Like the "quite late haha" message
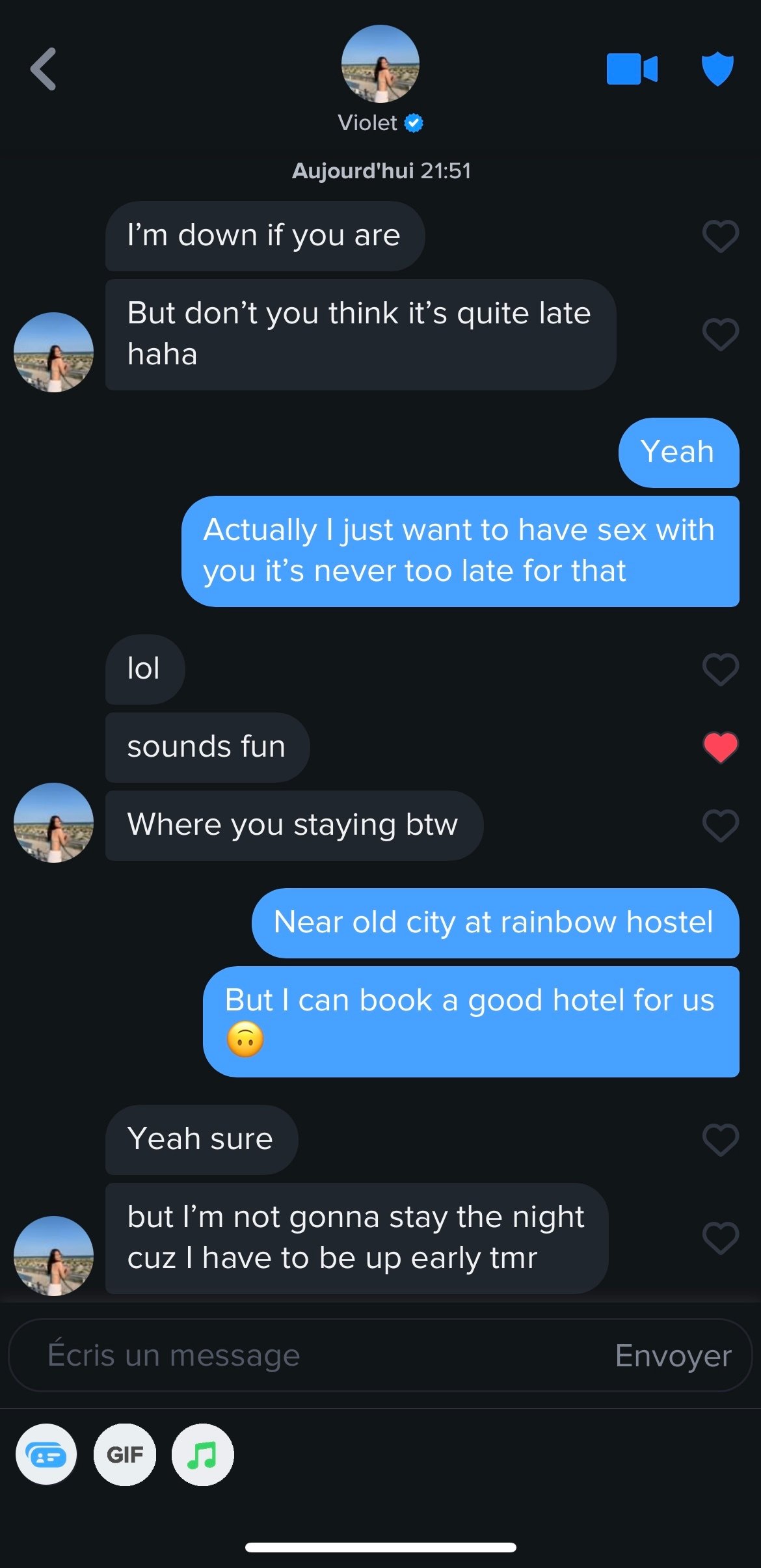The width and height of the screenshot is (761, 1568). [x=721, y=334]
